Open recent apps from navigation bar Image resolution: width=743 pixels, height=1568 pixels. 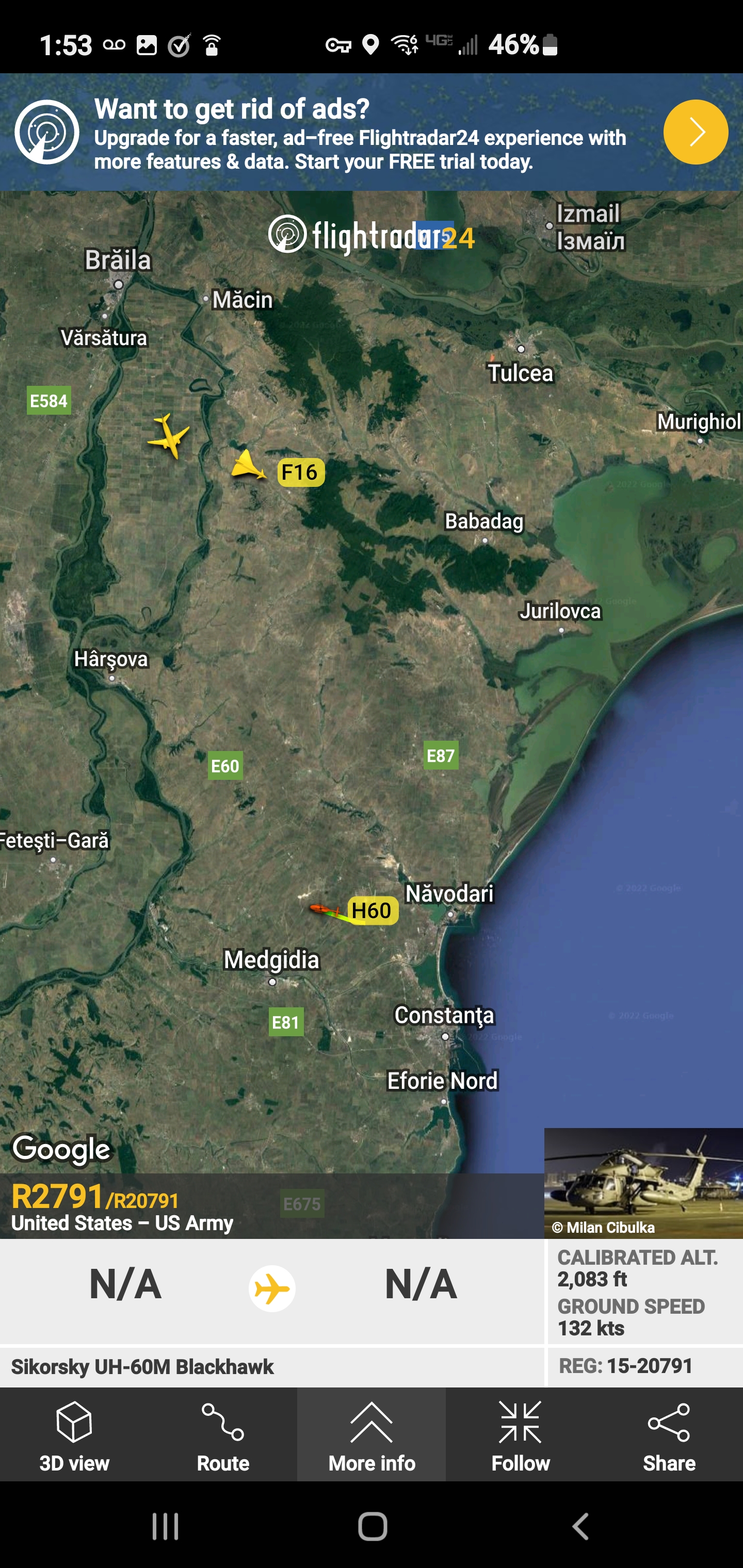point(165,1527)
